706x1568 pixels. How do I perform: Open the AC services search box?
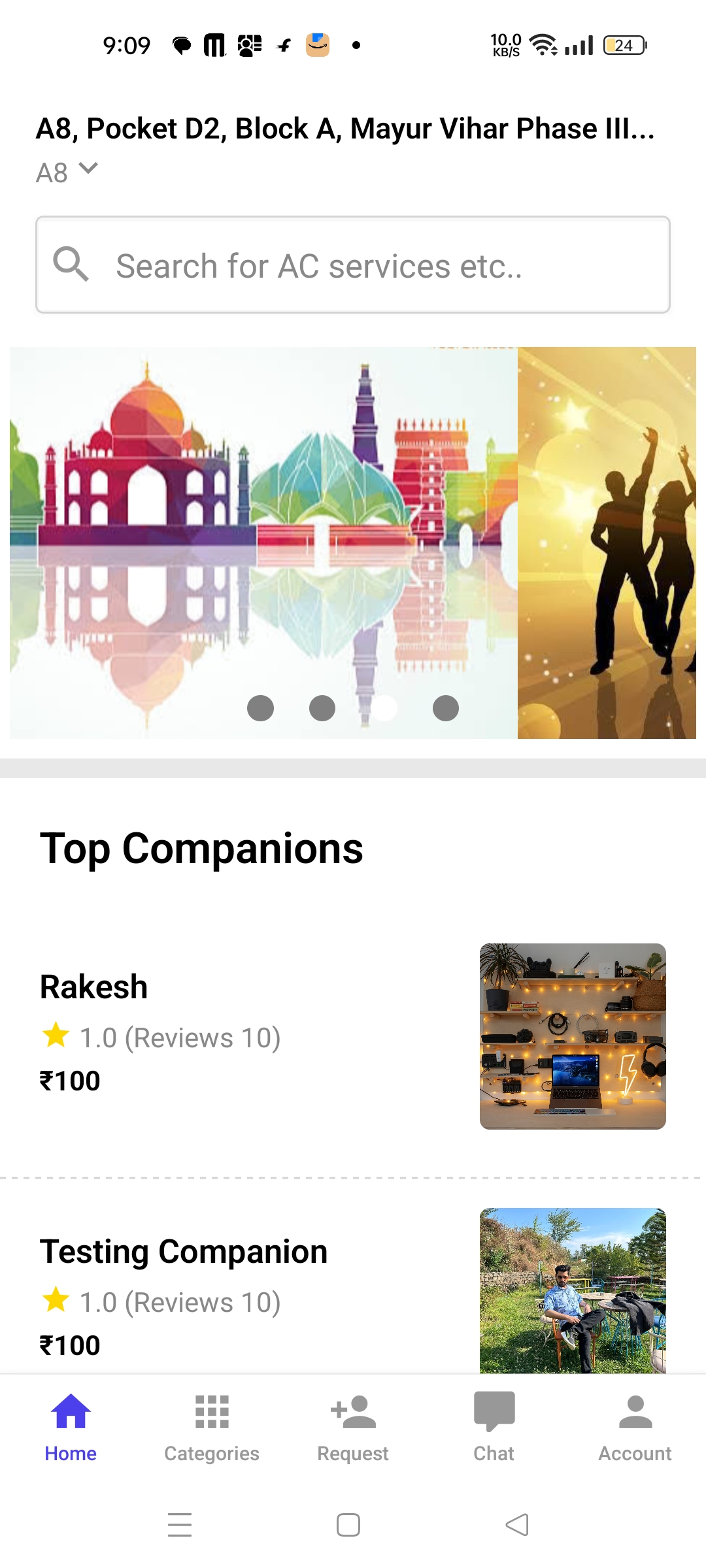click(353, 265)
